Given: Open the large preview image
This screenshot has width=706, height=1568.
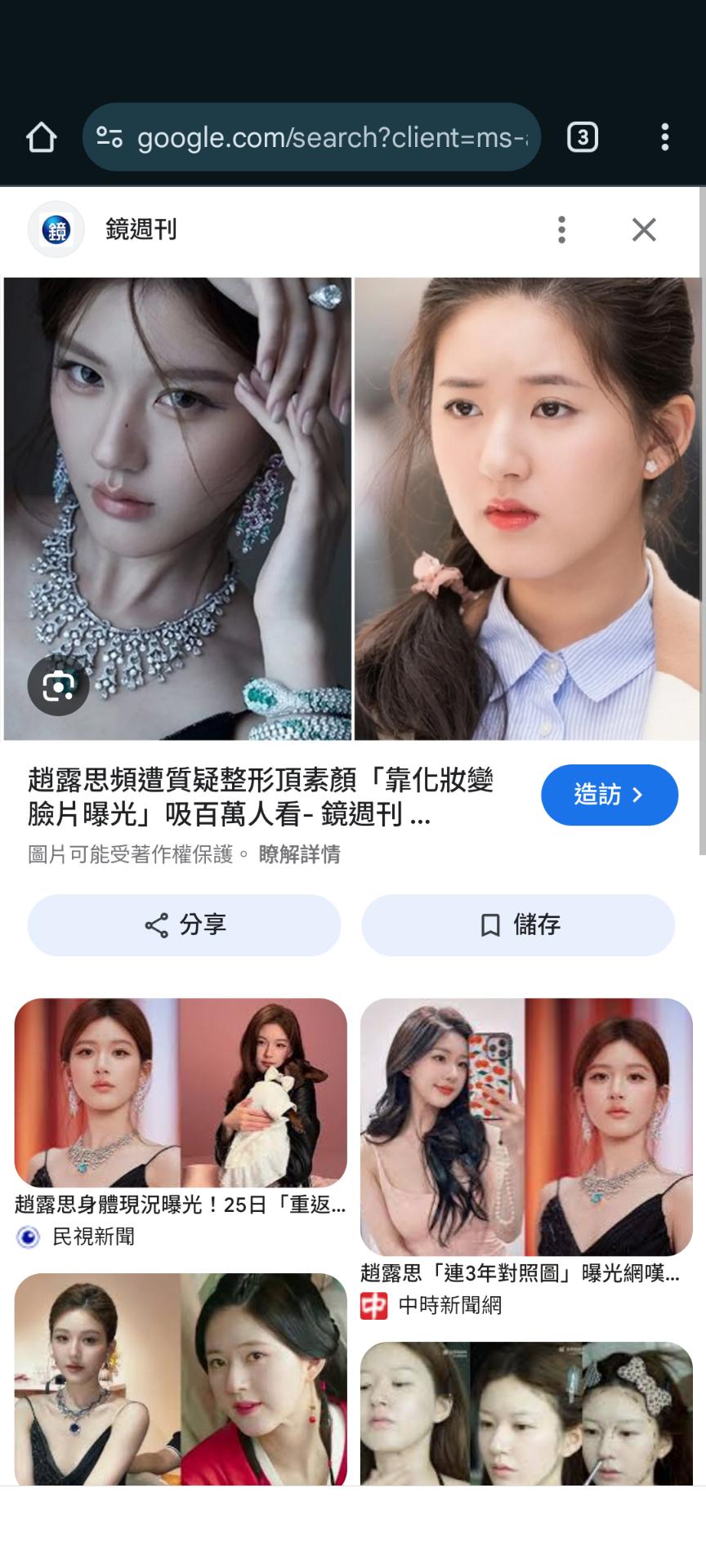Looking at the screenshot, I should 353,508.
